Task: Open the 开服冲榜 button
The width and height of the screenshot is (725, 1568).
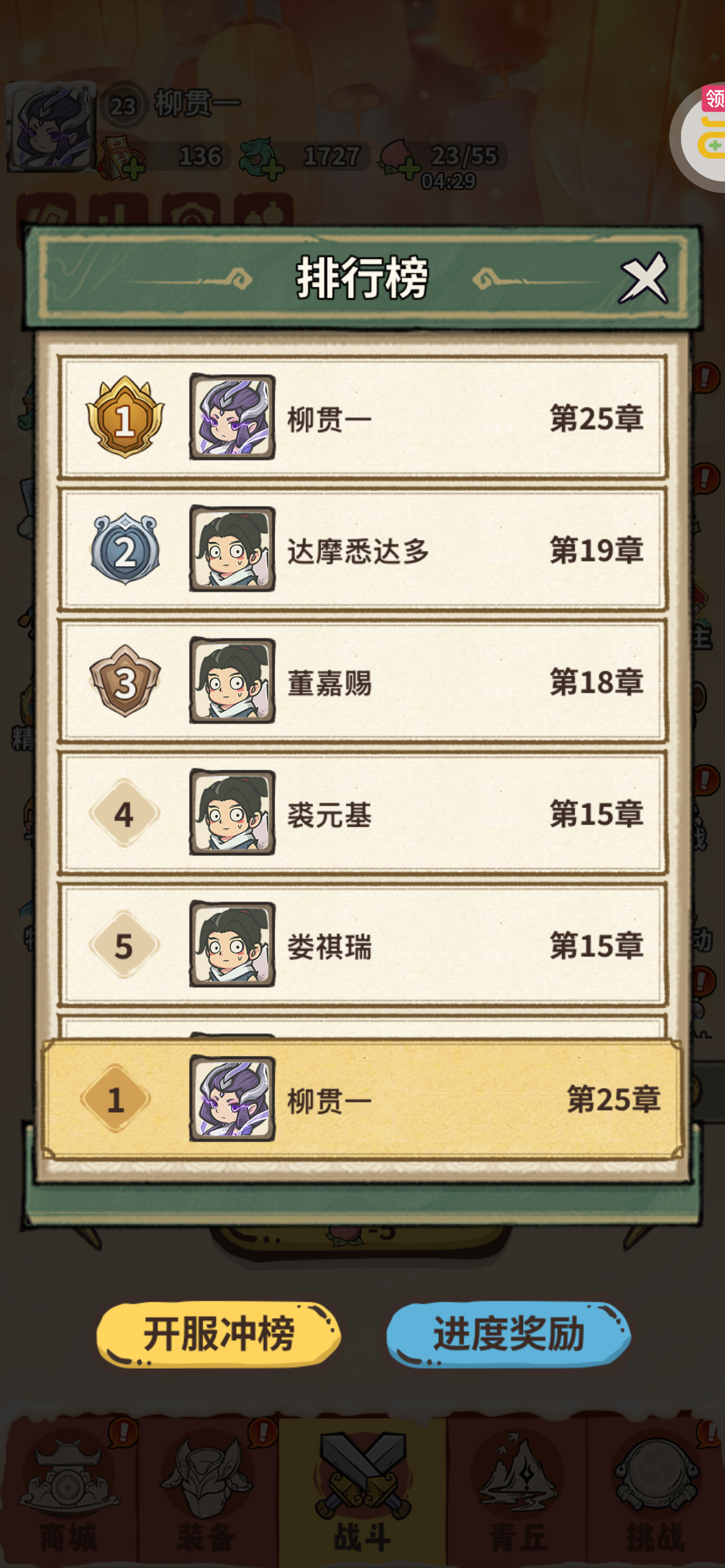Action: click(219, 1333)
